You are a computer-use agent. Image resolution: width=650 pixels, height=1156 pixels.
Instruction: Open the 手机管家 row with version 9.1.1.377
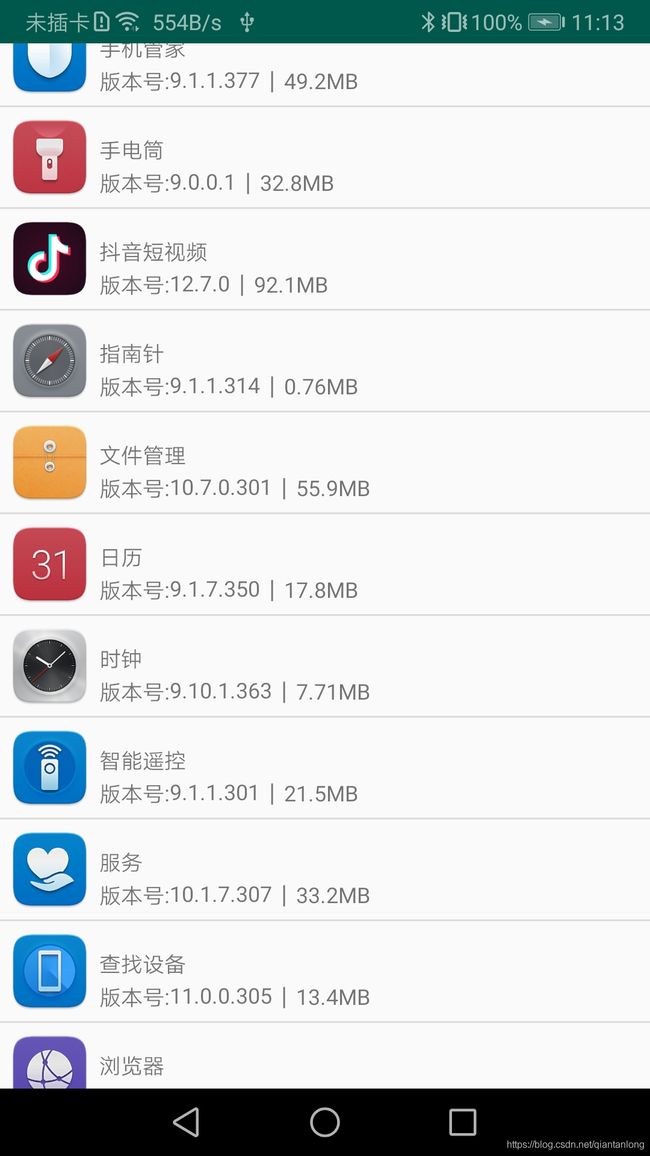(325, 74)
